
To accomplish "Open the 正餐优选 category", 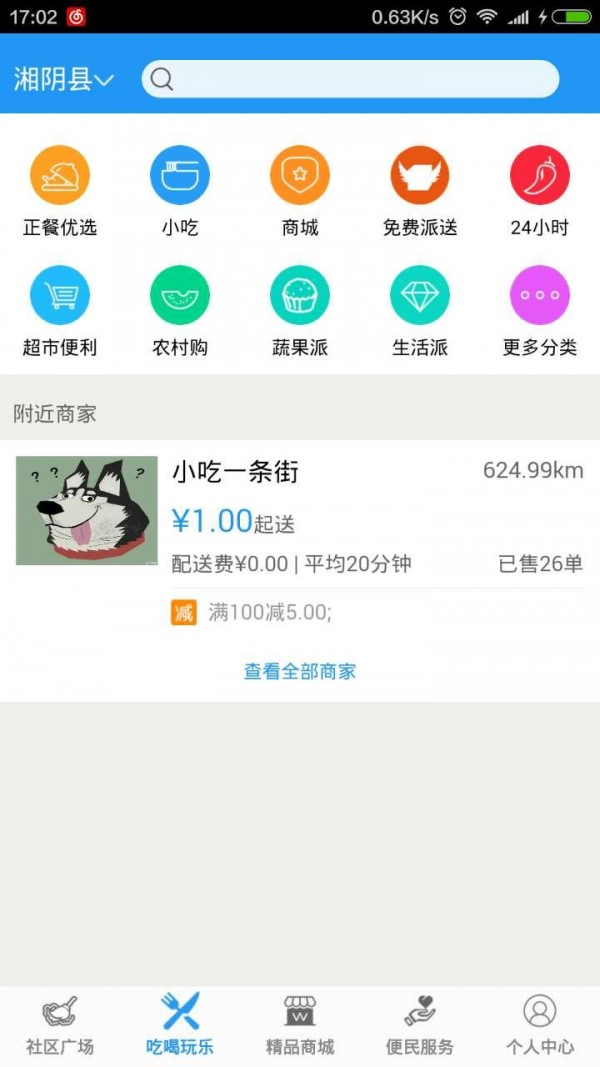I will coord(60,191).
